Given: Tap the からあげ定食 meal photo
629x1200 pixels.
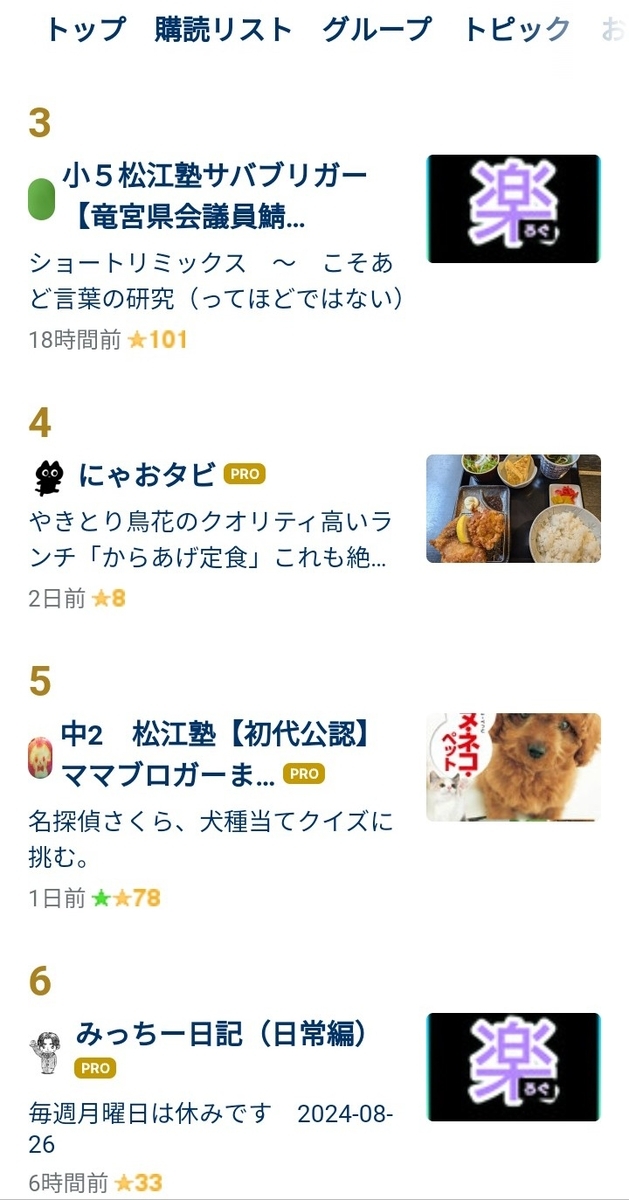Looking at the screenshot, I should [513, 508].
